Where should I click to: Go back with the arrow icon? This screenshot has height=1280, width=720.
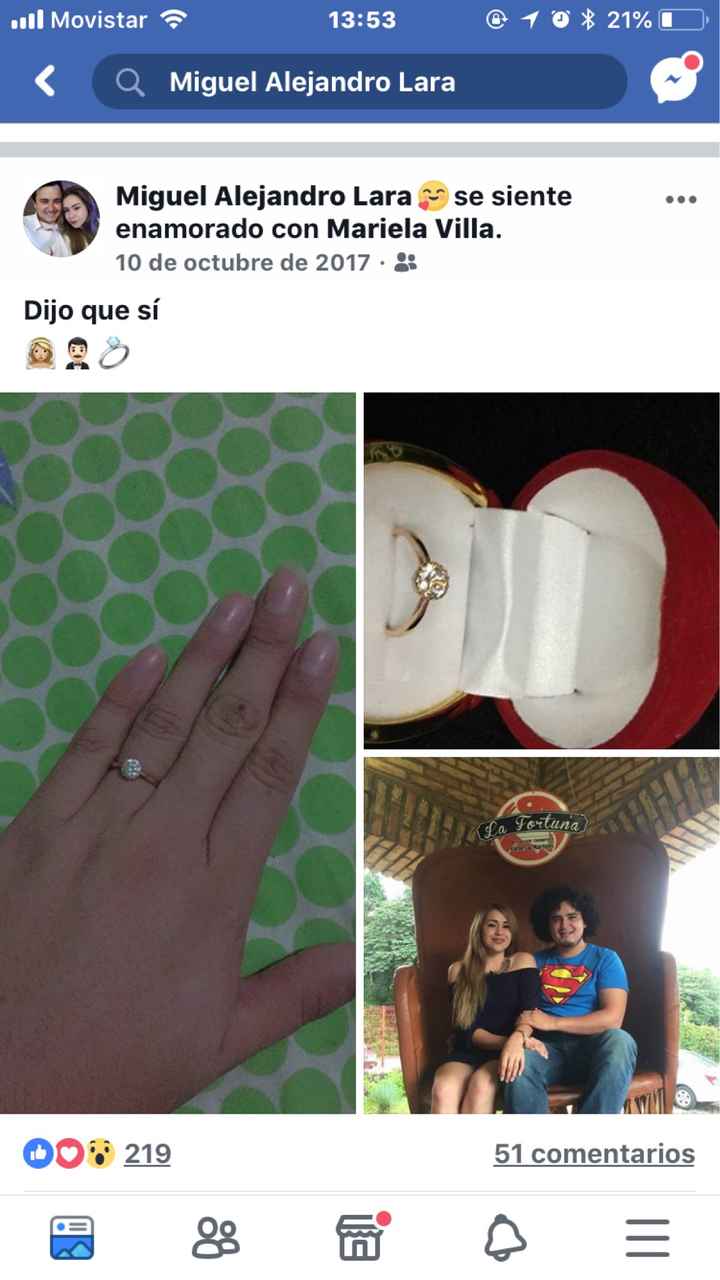pyautogui.click(x=45, y=81)
